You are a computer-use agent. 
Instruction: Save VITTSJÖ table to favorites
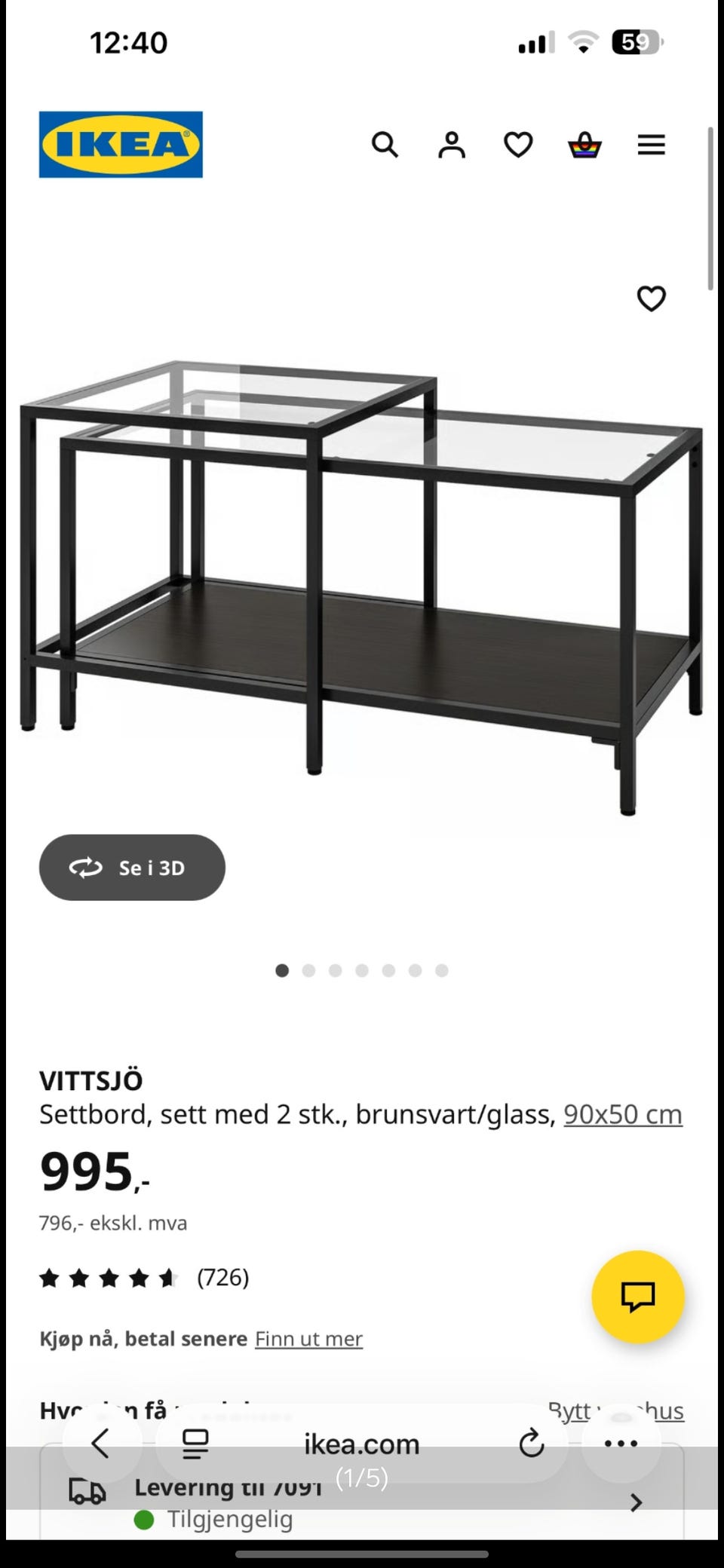tap(652, 299)
